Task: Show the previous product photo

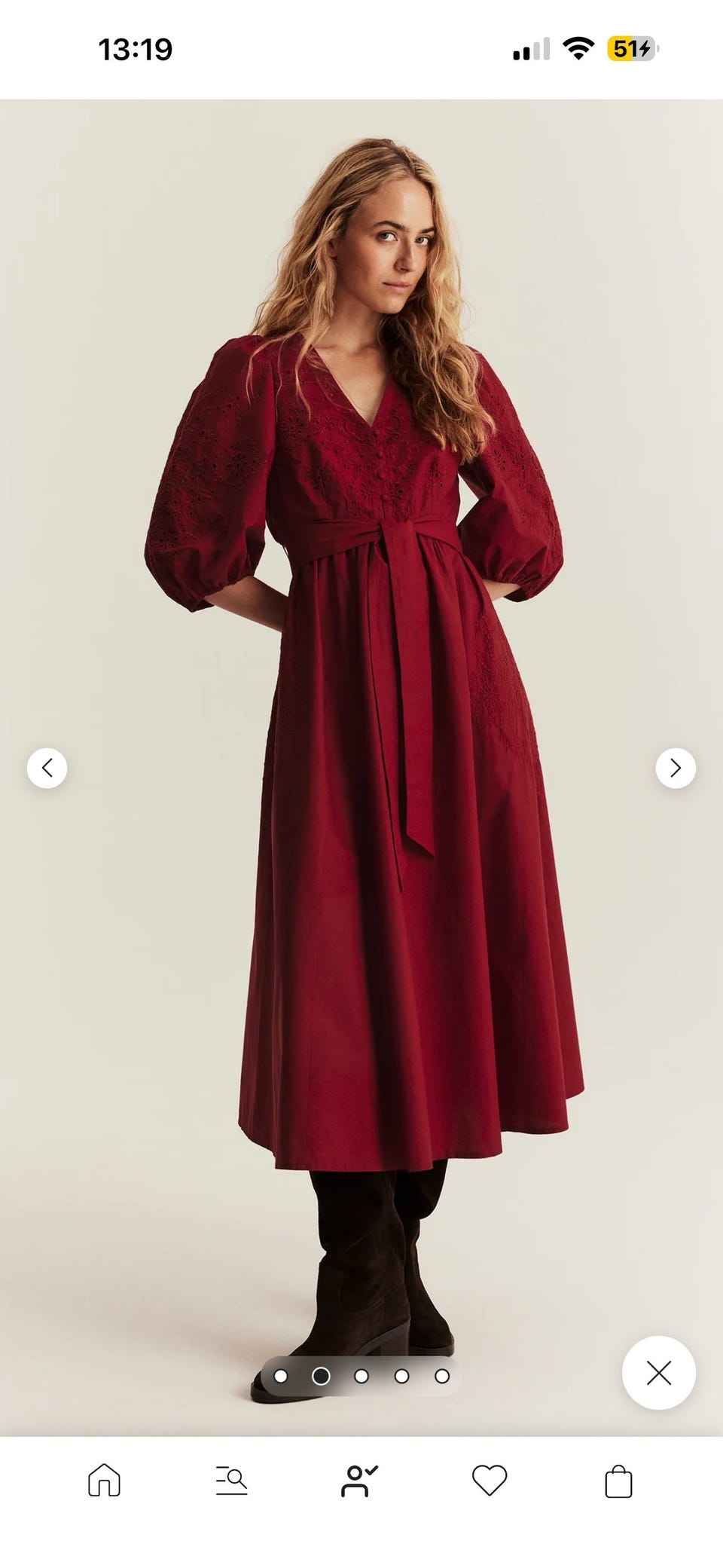Action: 47,768
